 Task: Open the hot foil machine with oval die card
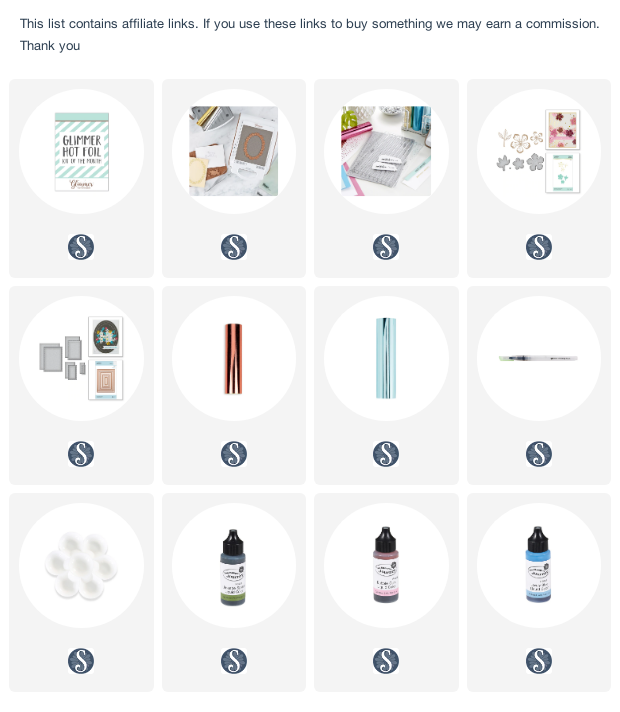click(x=234, y=152)
